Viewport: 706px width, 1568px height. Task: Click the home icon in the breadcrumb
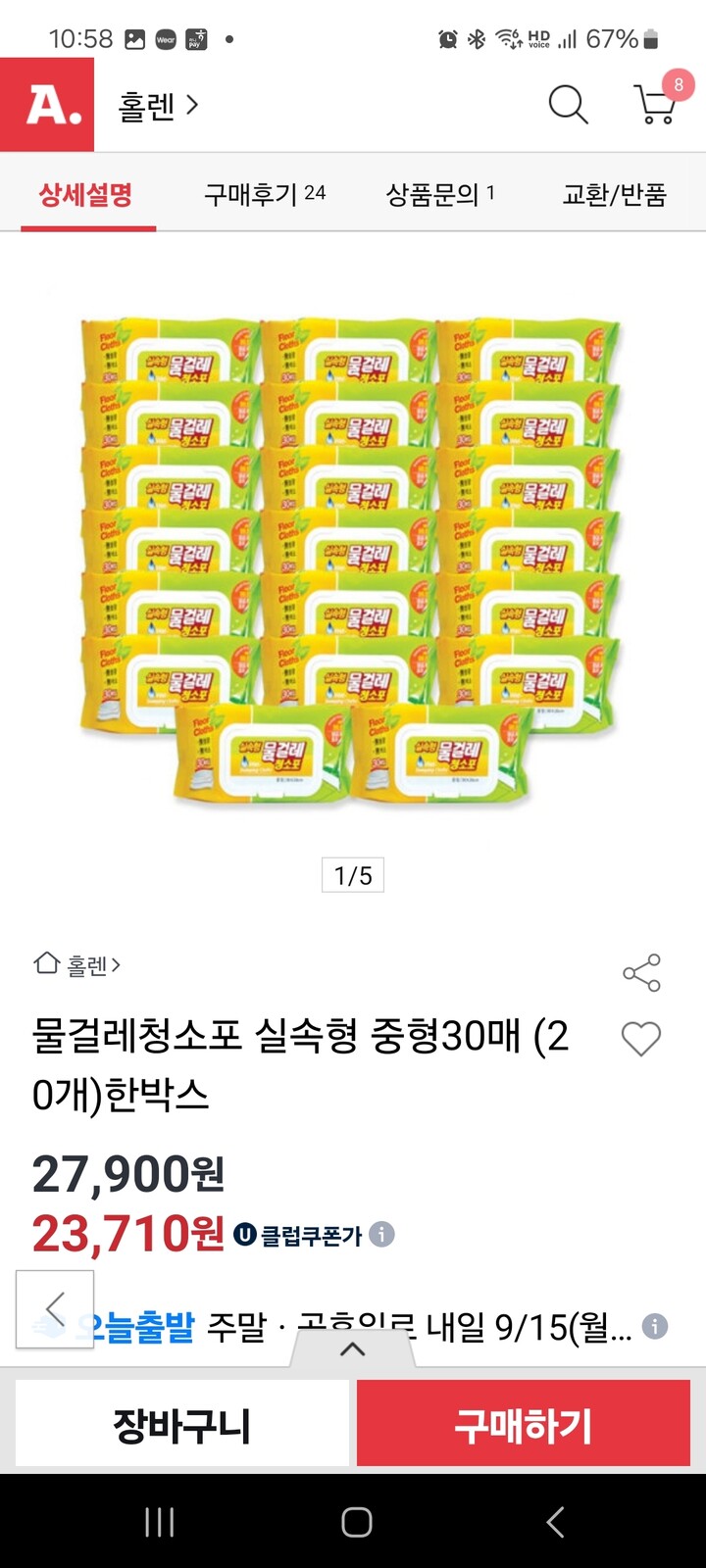(x=45, y=964)
